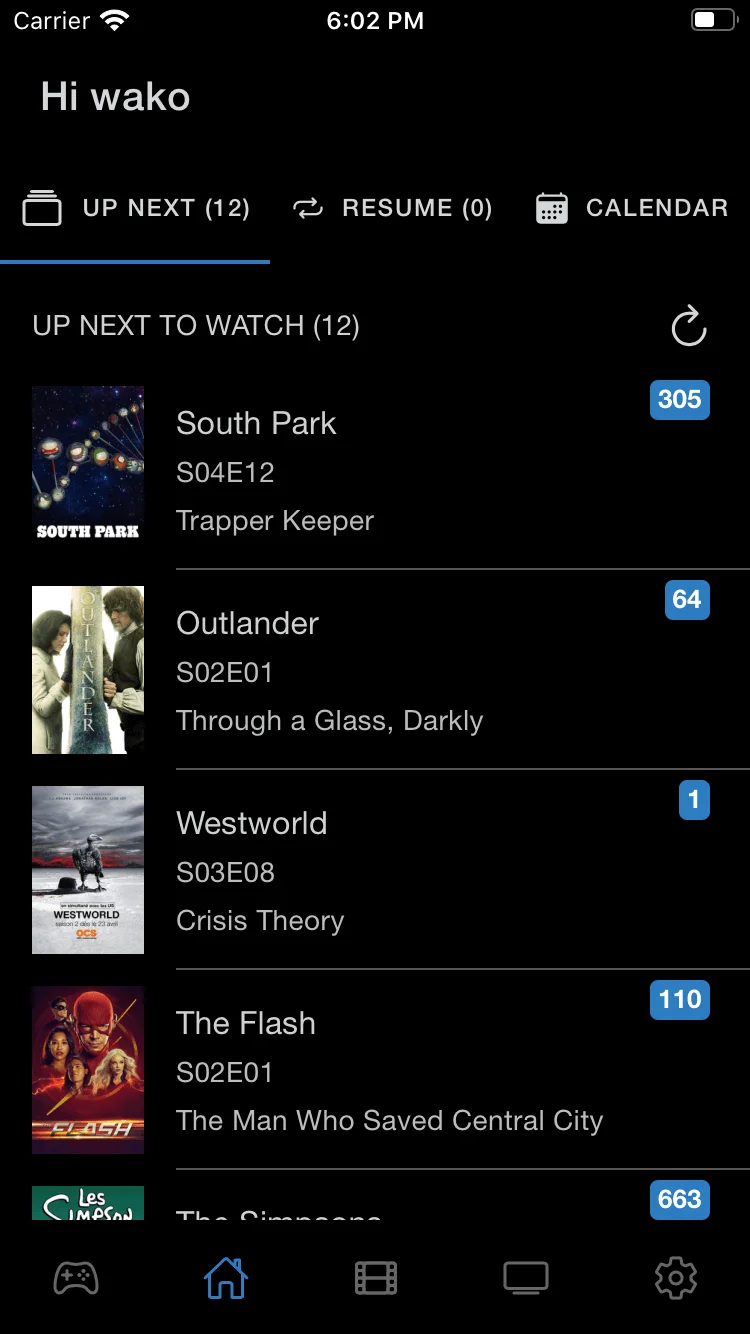Refresh the Up Next to Watch list
750x1334 pixels.
click(688, 326)
